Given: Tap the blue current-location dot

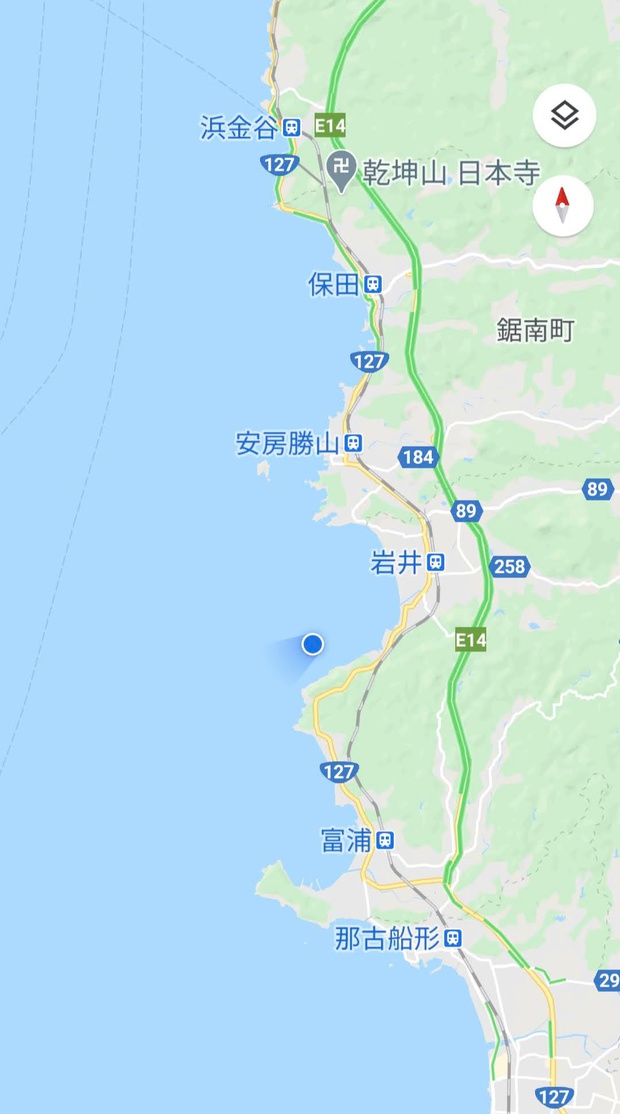Looking at the screenshot, I should tap(313, 644).
